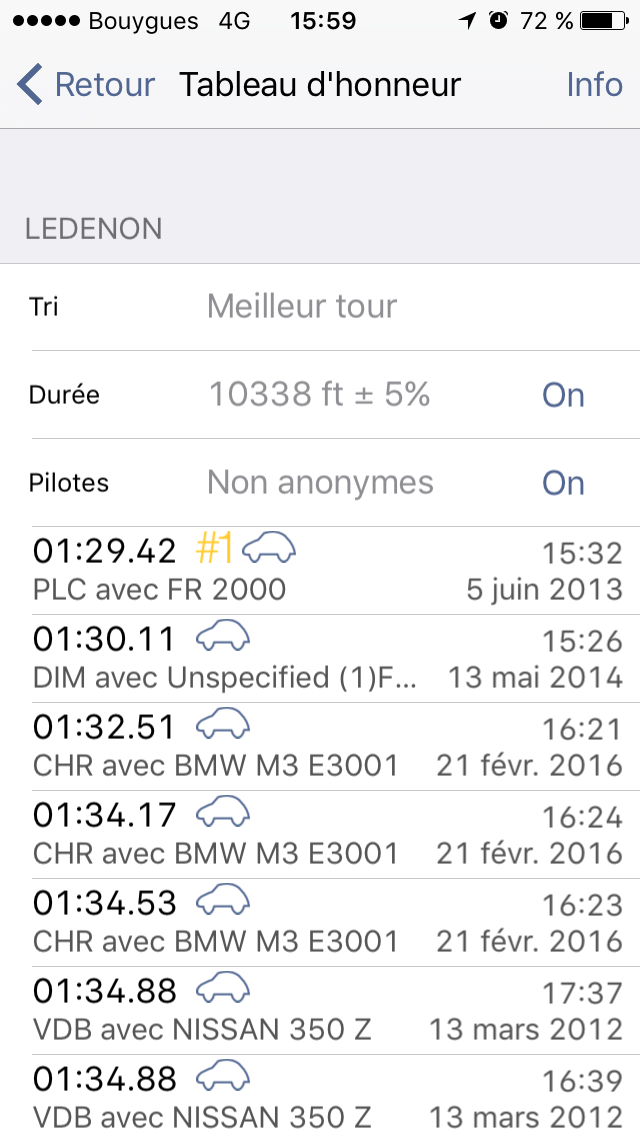The image size is (640, 1136).
Task: Open the 01:30.11 lap by DIM
Action: click(320, 658)
